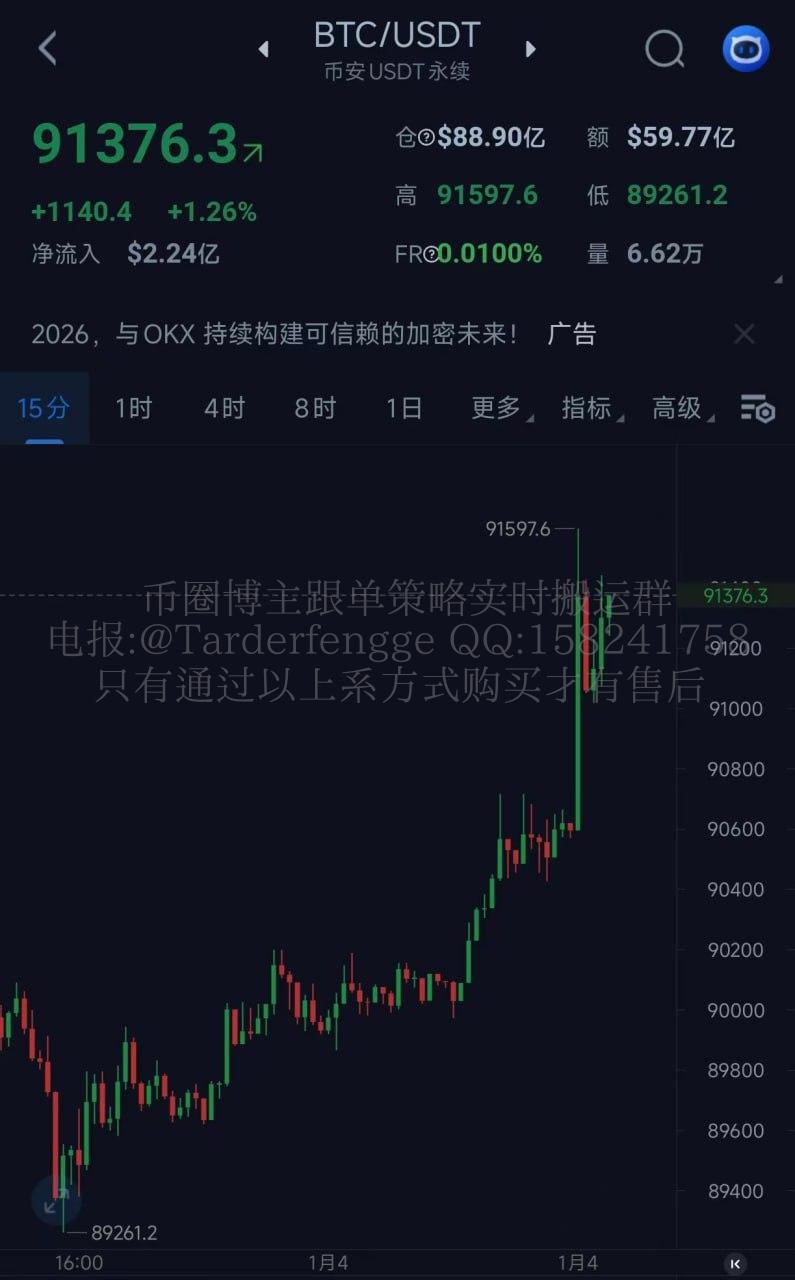Image resolution: width=795 pixels, height=1280 pixels.
Task: Open the 指标 indicators menu
Action: pos(588,408)
